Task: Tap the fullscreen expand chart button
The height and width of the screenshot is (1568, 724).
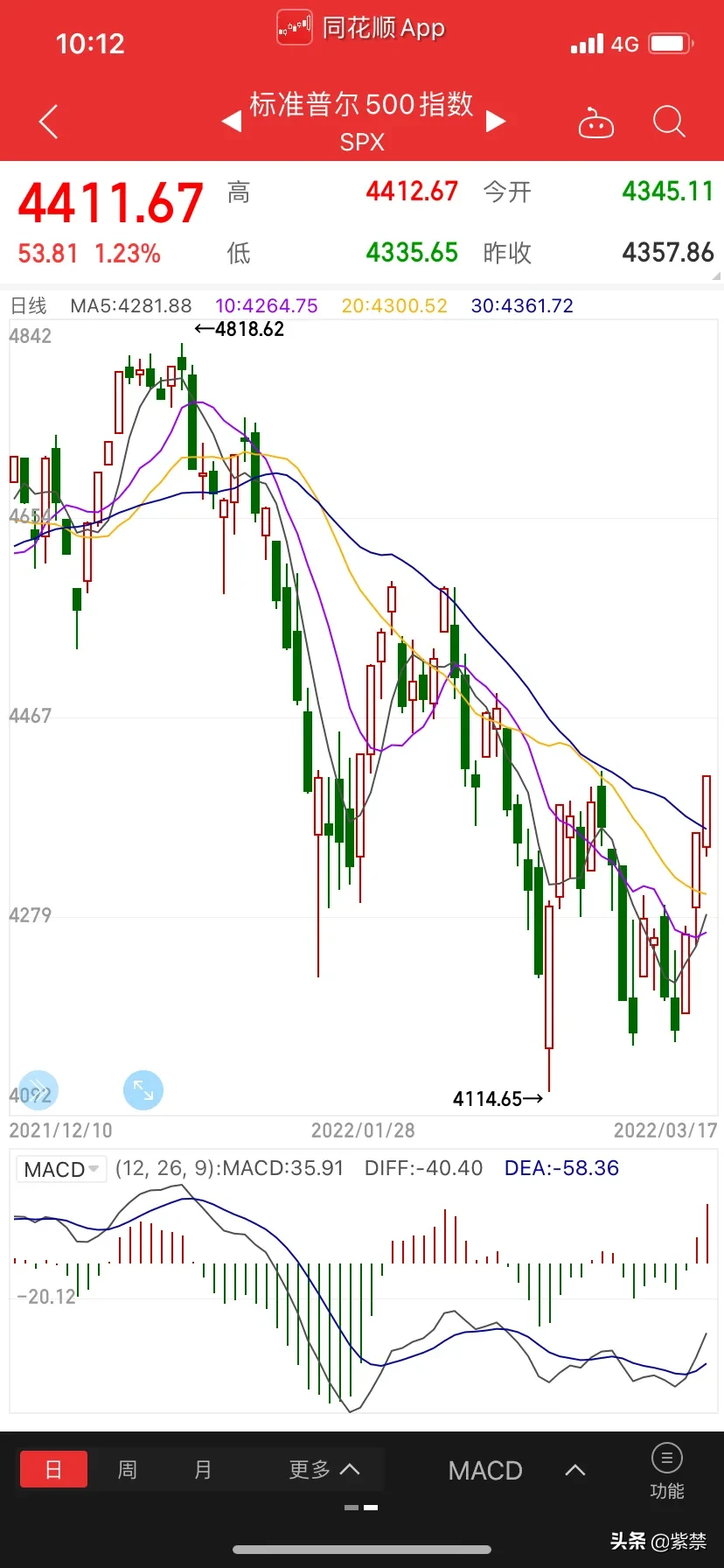Action: pos(143,1090)
